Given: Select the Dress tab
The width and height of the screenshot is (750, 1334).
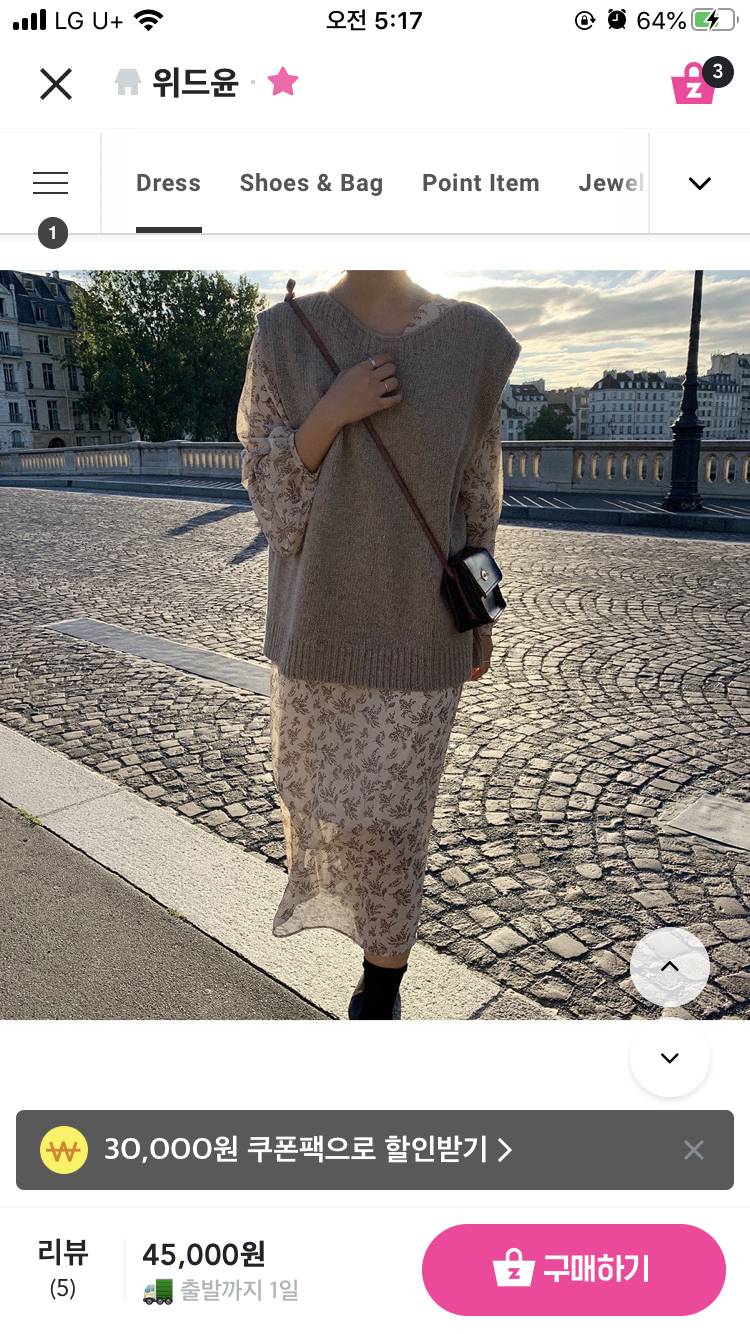Looking at the screenshot, I should 168,183.
